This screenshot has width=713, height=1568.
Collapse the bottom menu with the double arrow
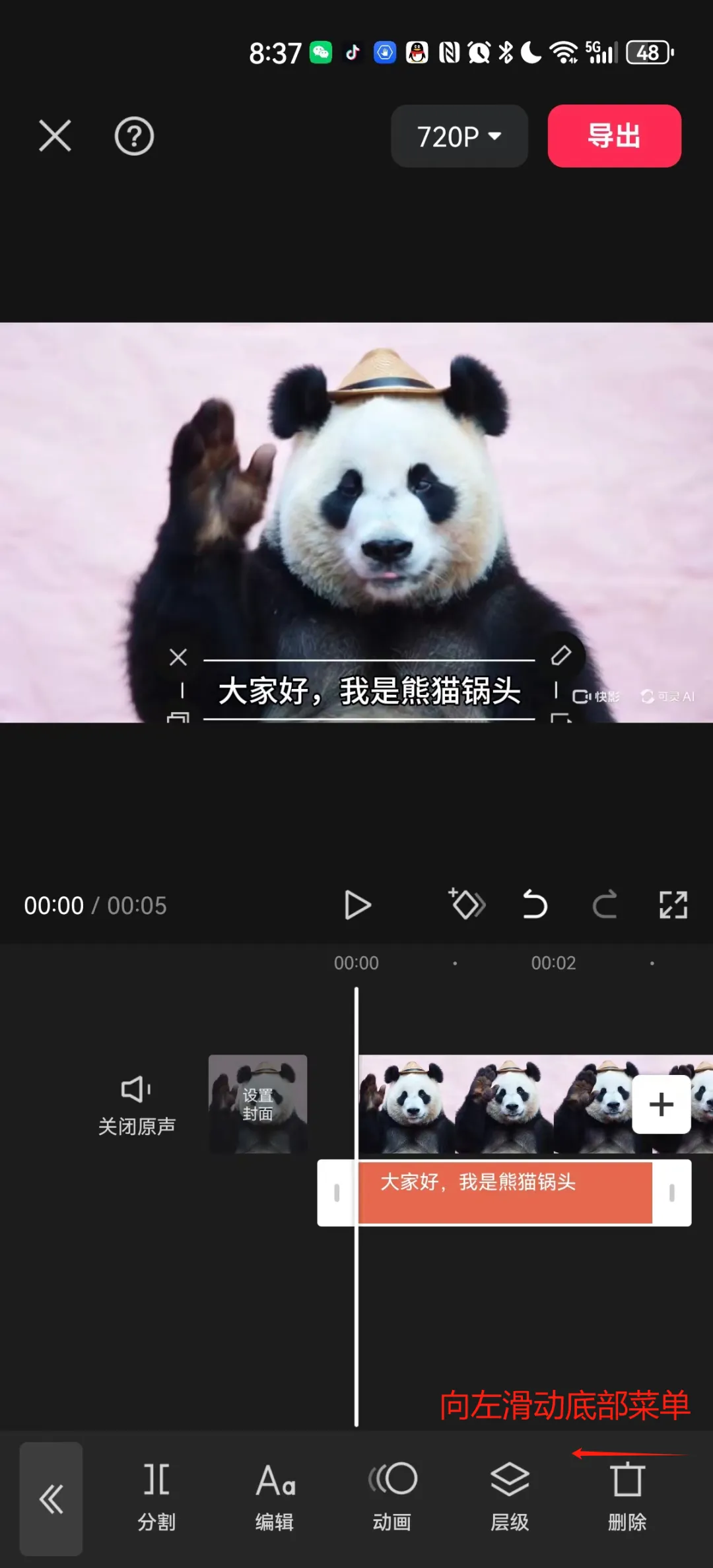coord(51,1499)
